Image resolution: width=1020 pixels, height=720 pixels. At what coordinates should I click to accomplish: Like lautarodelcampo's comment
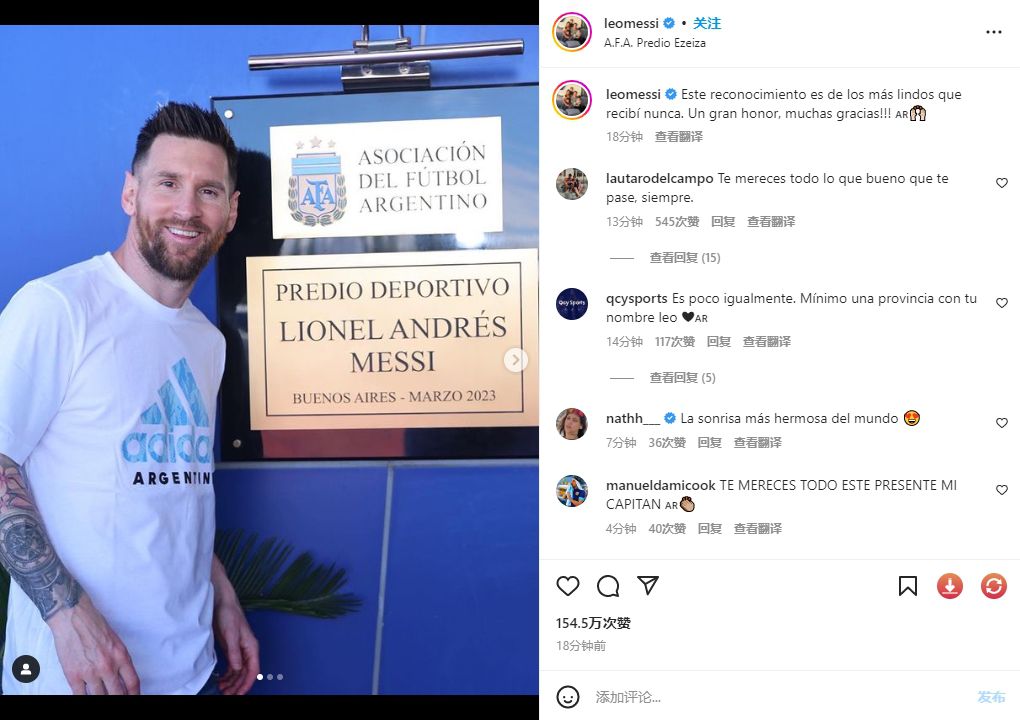(1001, 183)
